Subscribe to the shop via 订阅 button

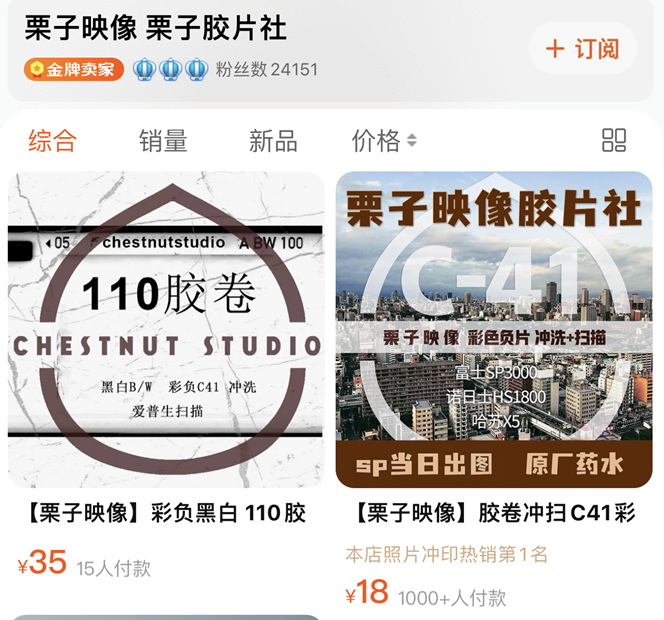[582, 48]
